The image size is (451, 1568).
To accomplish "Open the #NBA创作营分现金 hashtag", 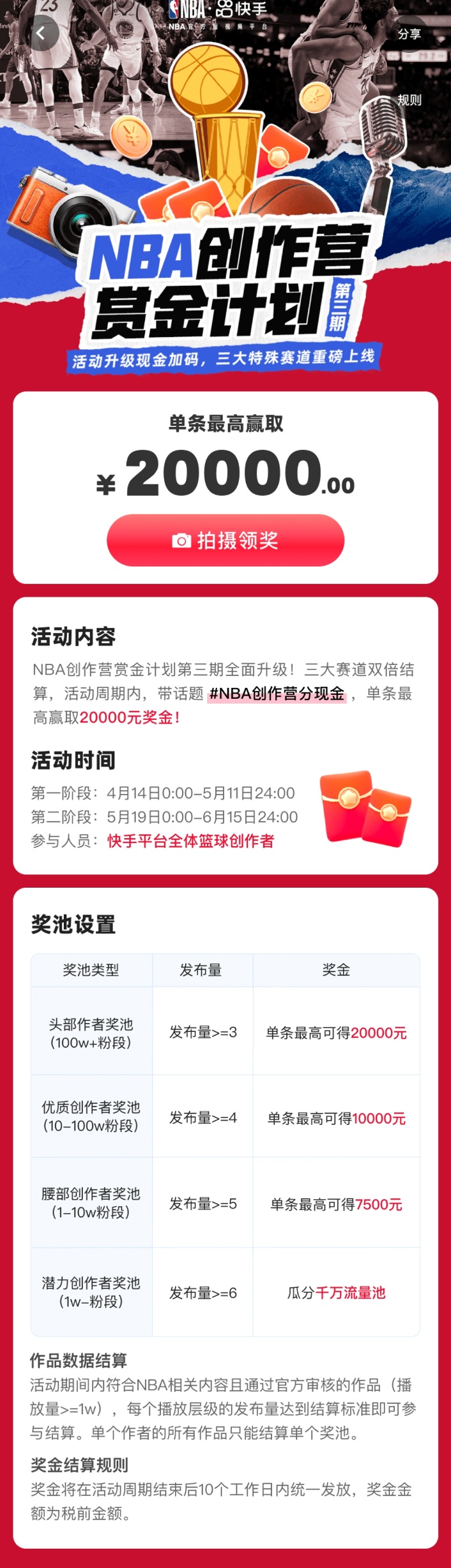I will pos(277,694).
